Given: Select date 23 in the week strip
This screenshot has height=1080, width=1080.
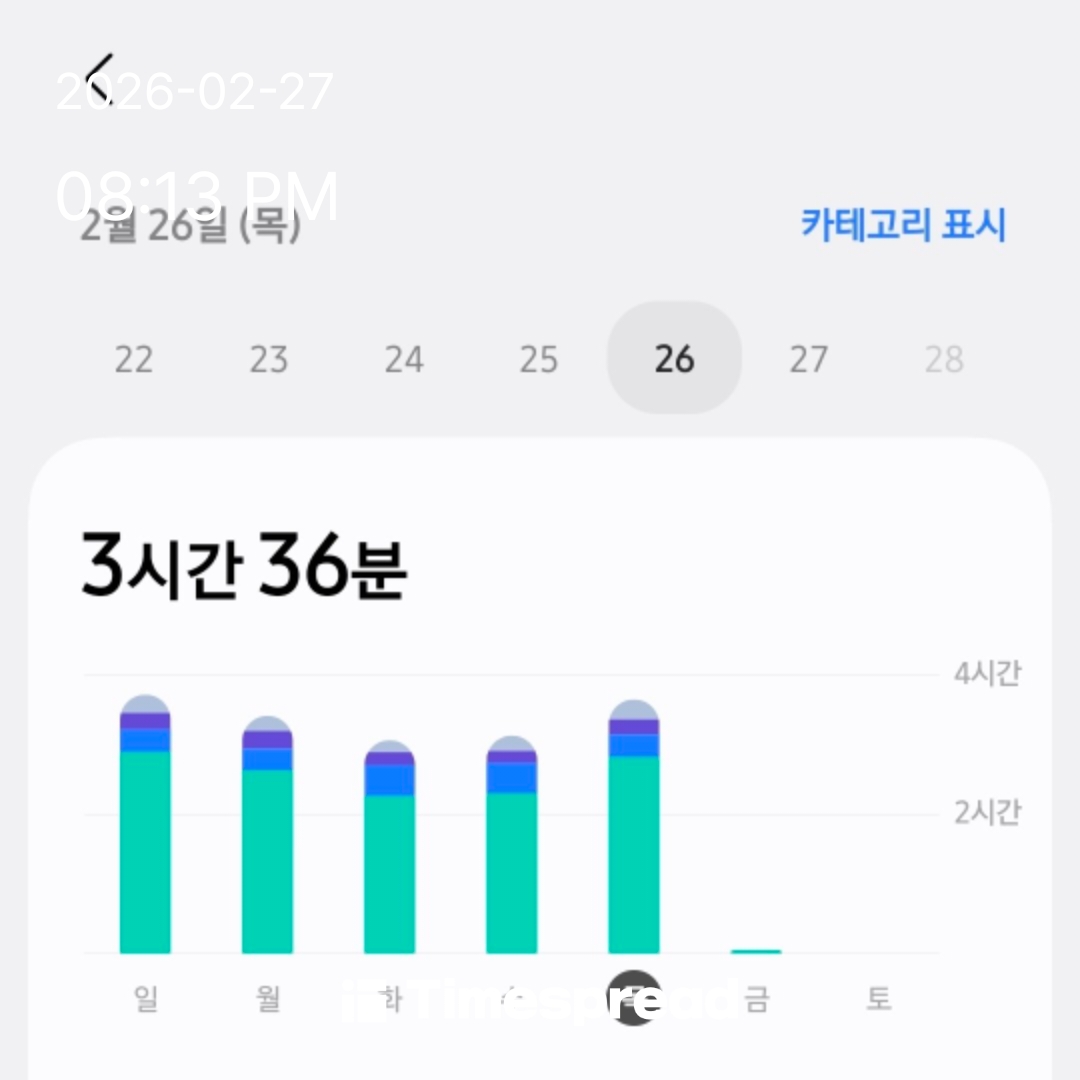Looking at the screenshot, I should [269, 359].
